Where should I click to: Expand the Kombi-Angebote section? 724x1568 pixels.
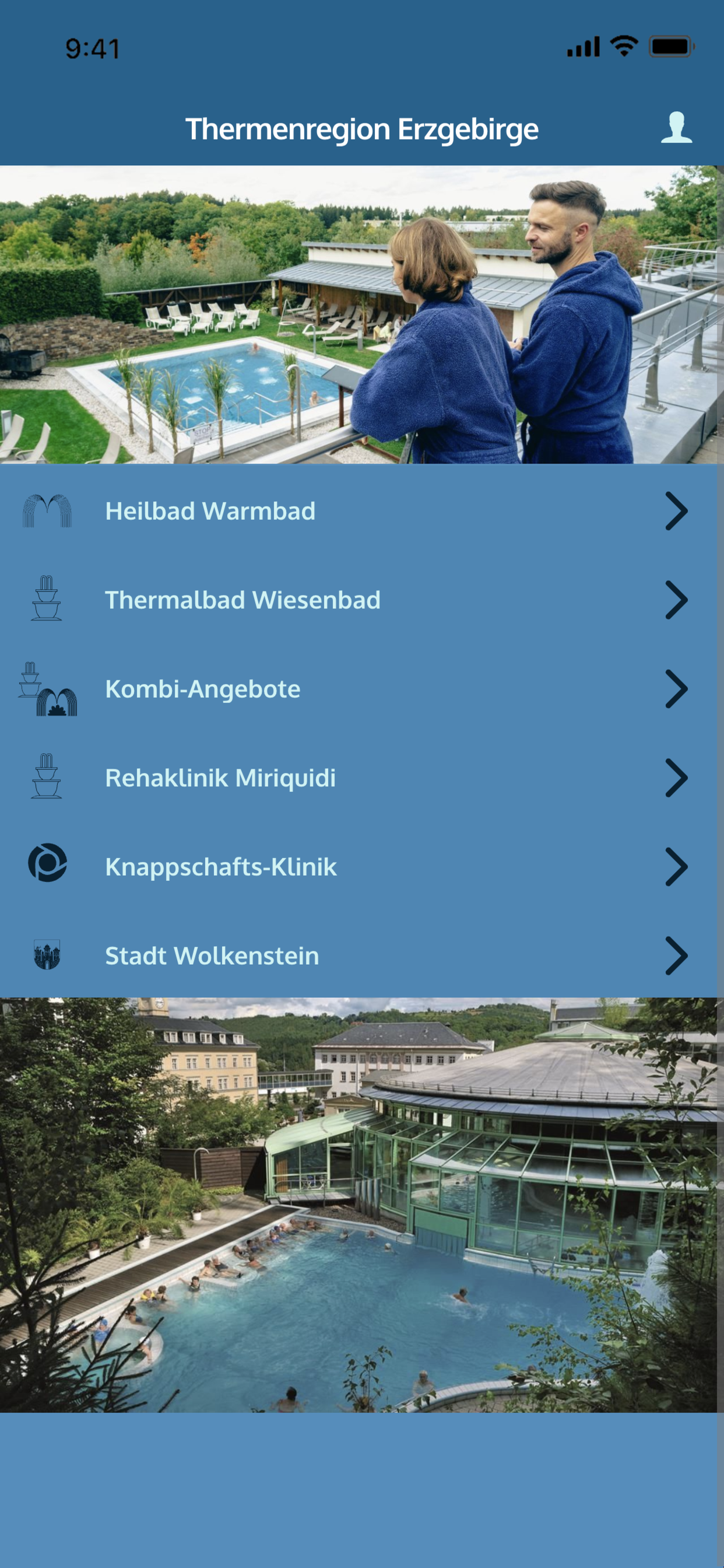click(x=677, y=689)
